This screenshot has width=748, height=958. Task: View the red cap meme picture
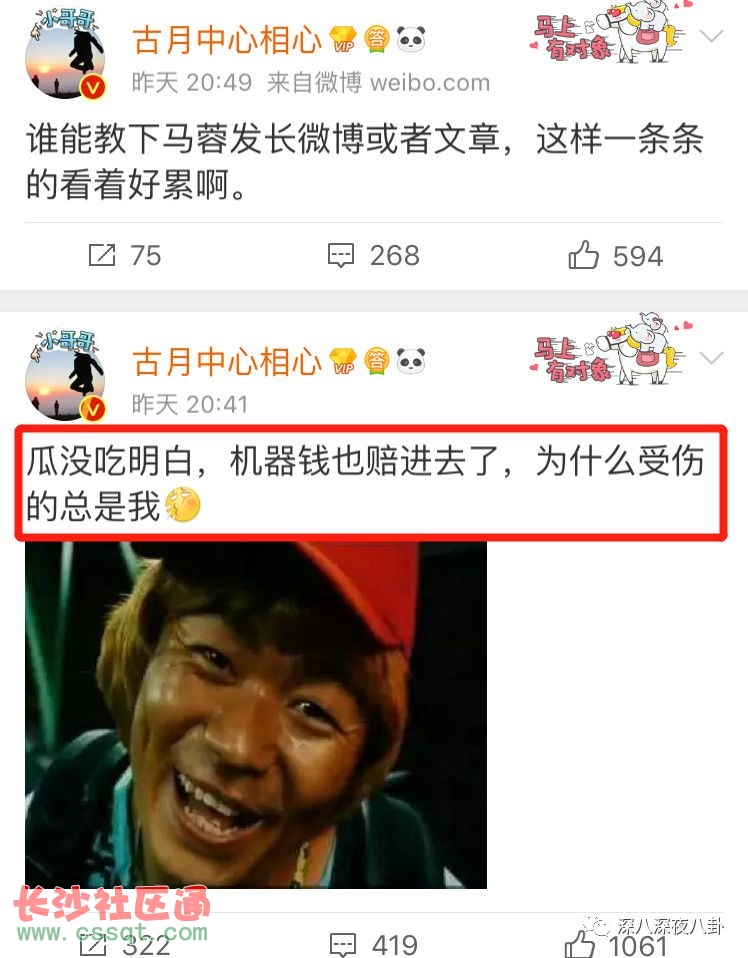coord(256,715)
